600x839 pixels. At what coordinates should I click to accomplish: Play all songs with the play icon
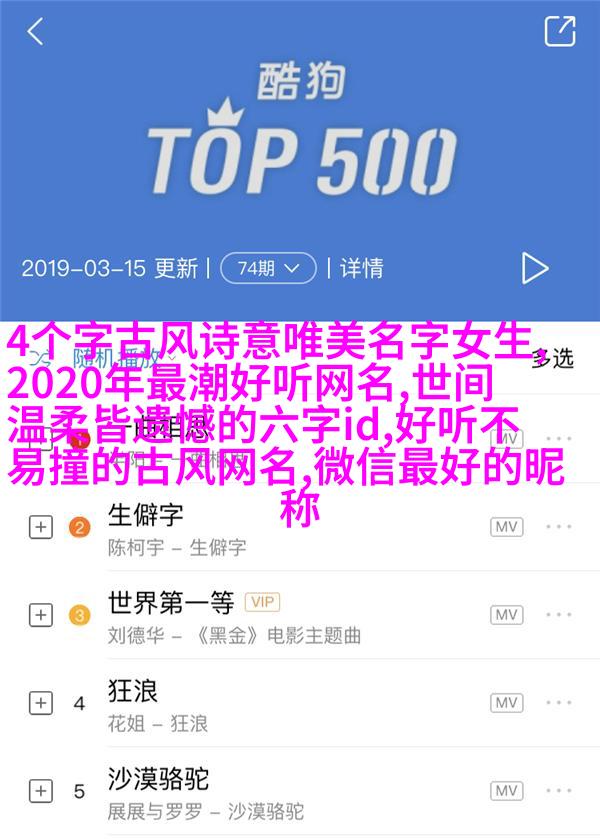click(x=535, y=267)
